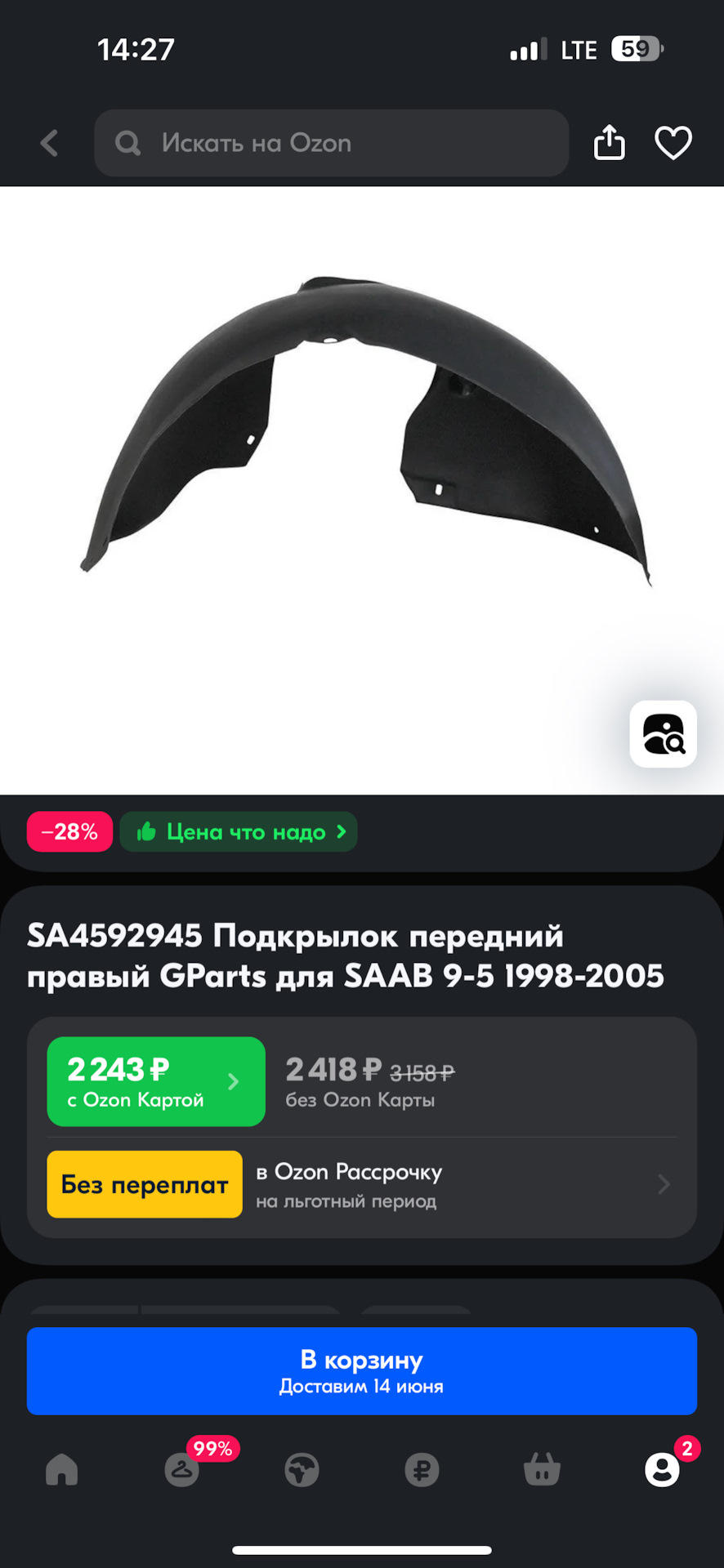Go back to the previous page
724x1568 pixels.
click(x=50, y=143)
